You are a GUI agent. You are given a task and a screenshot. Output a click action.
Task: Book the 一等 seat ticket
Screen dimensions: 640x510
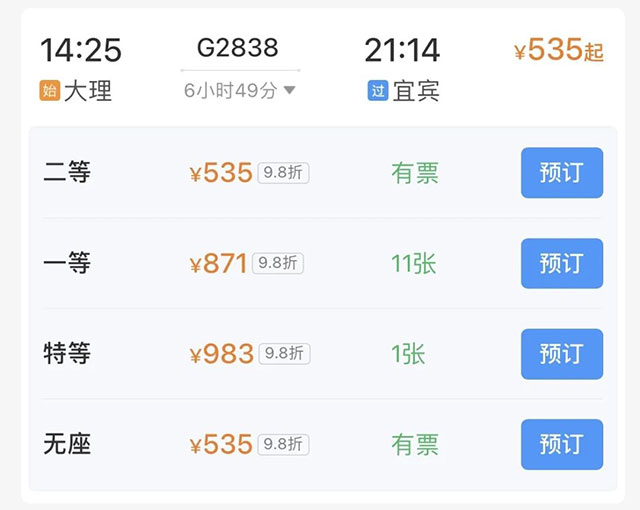click(x=561, y=264)
